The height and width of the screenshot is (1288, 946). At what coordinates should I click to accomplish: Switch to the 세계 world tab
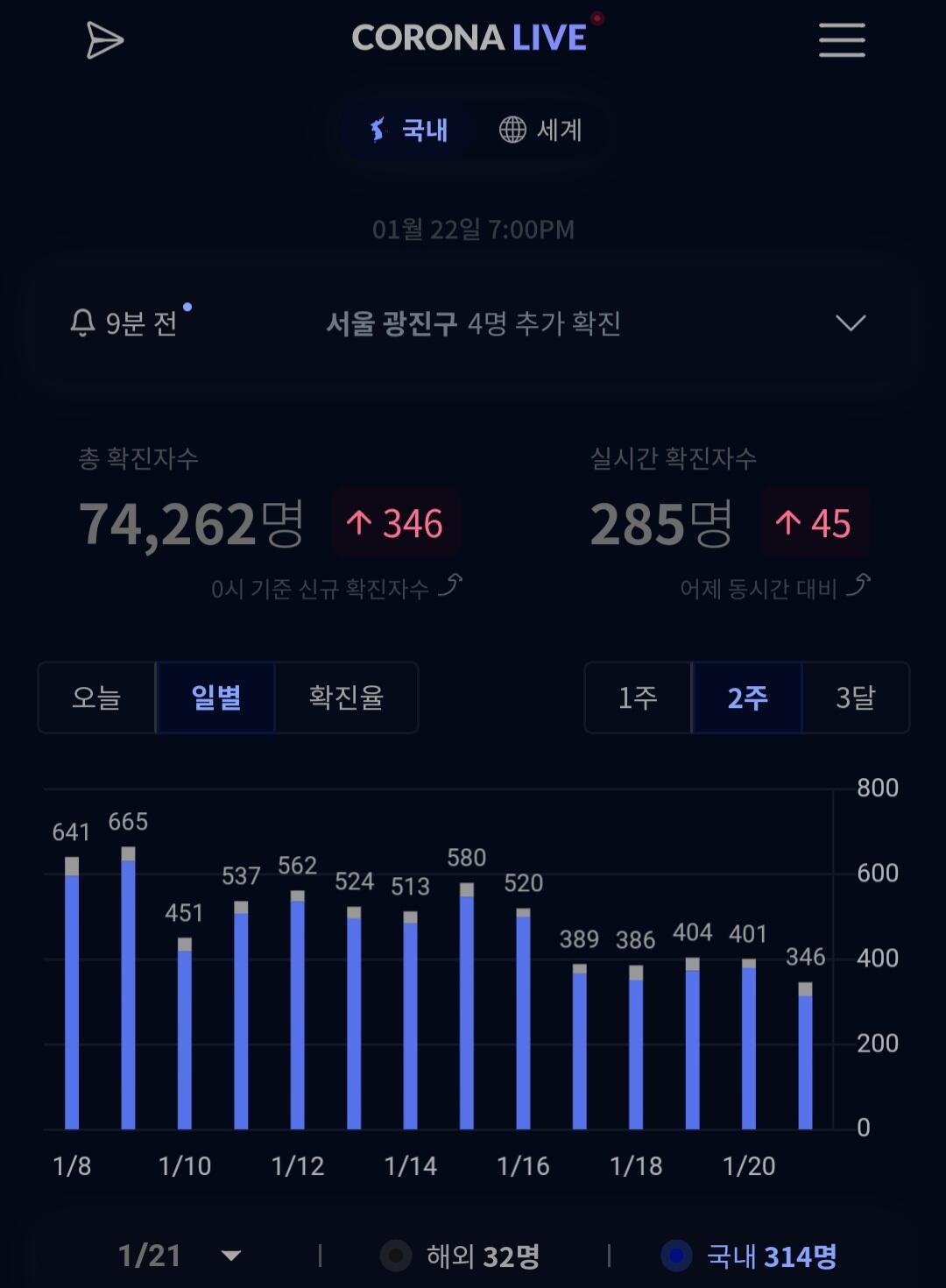540,130
